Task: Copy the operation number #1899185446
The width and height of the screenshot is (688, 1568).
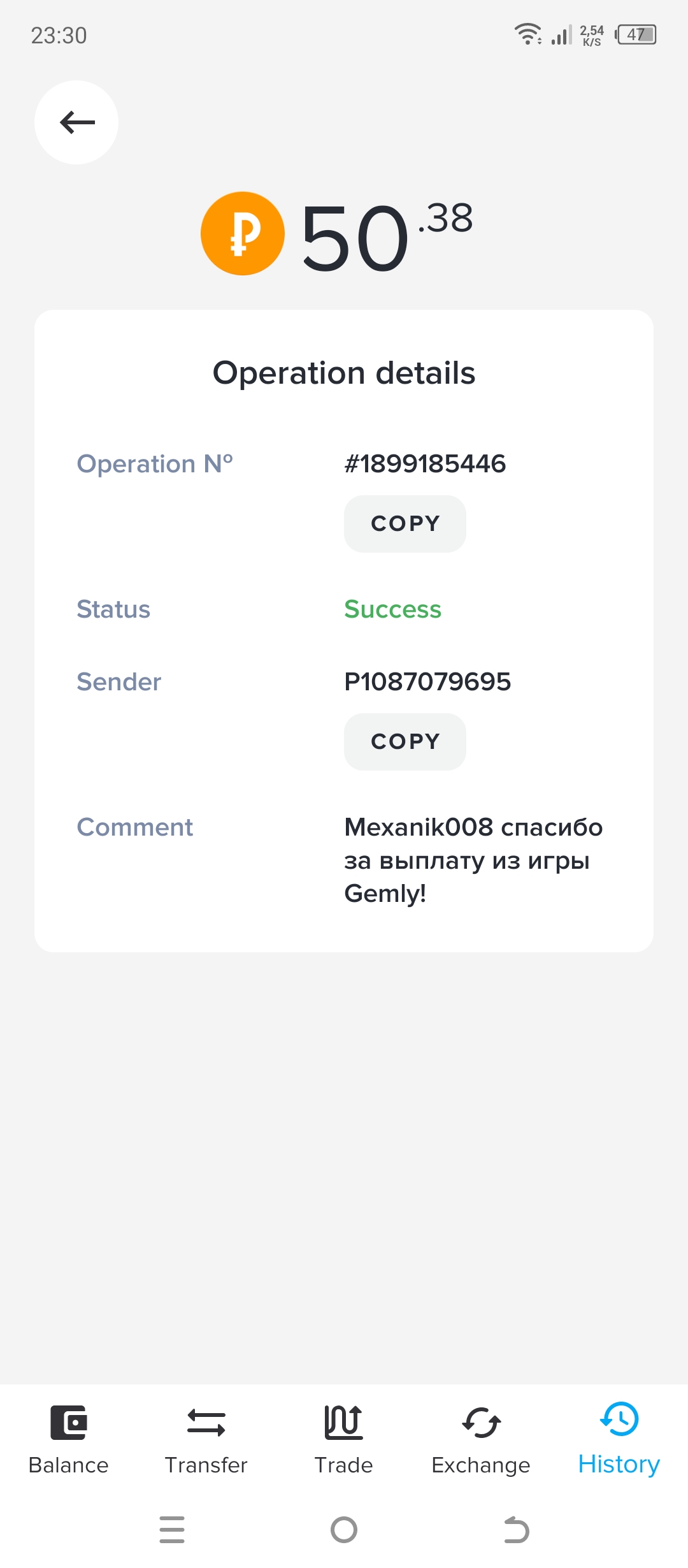Action: pyautogui.click(x=405, y=524)
